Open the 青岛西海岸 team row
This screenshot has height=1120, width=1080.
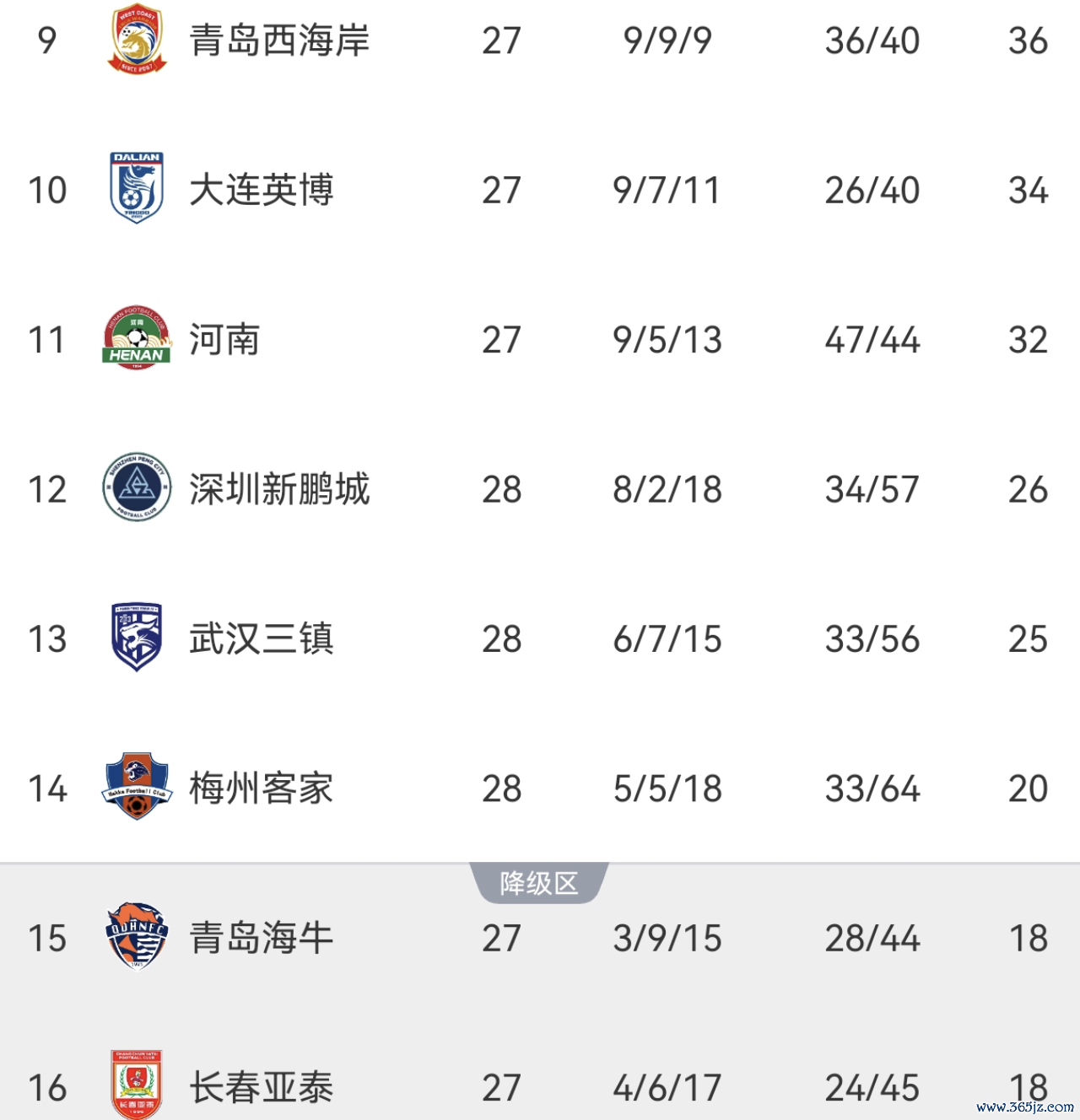pos(279,40)
